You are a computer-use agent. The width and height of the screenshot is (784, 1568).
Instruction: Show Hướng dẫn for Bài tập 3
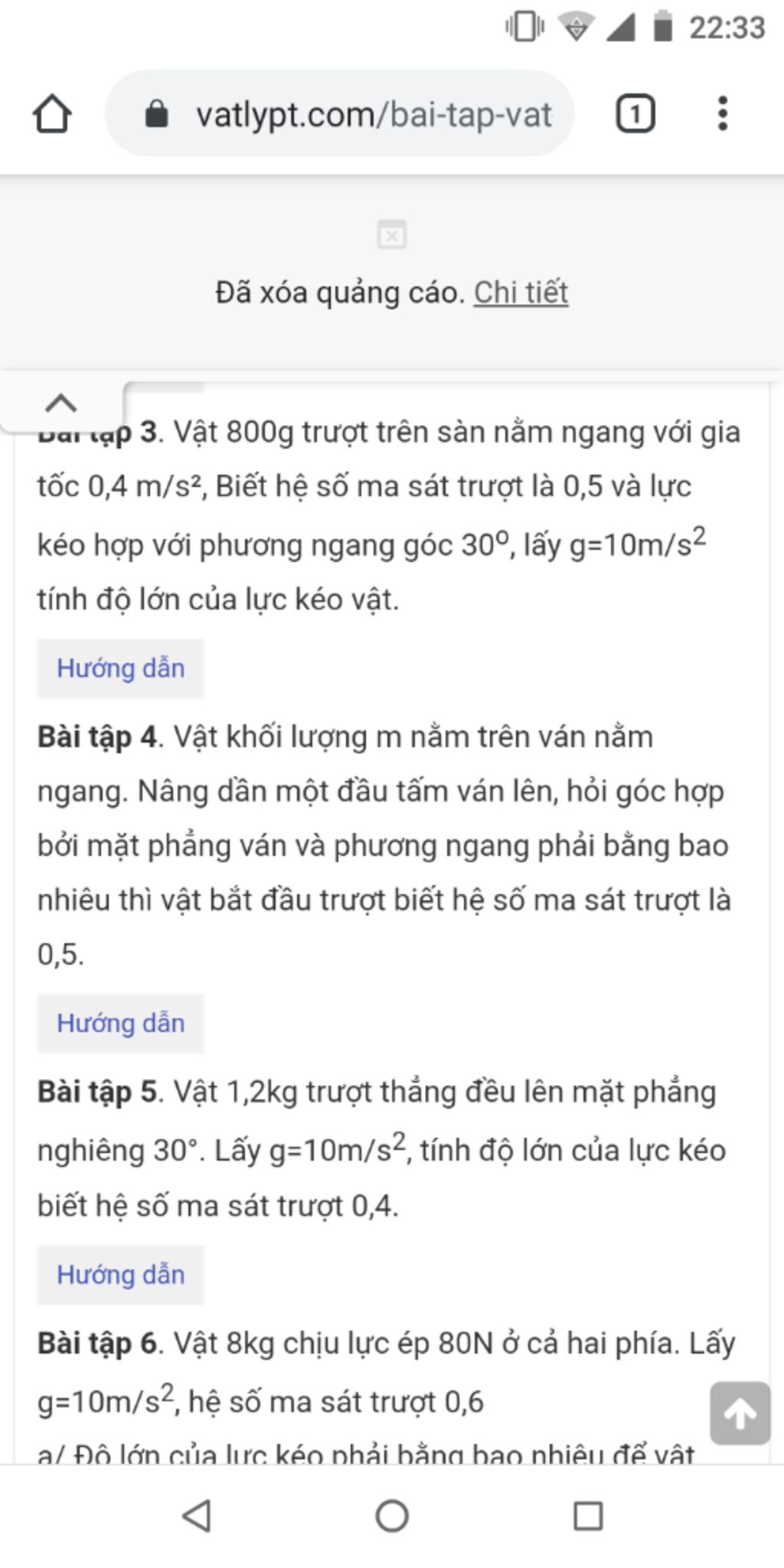click(121, 668)
